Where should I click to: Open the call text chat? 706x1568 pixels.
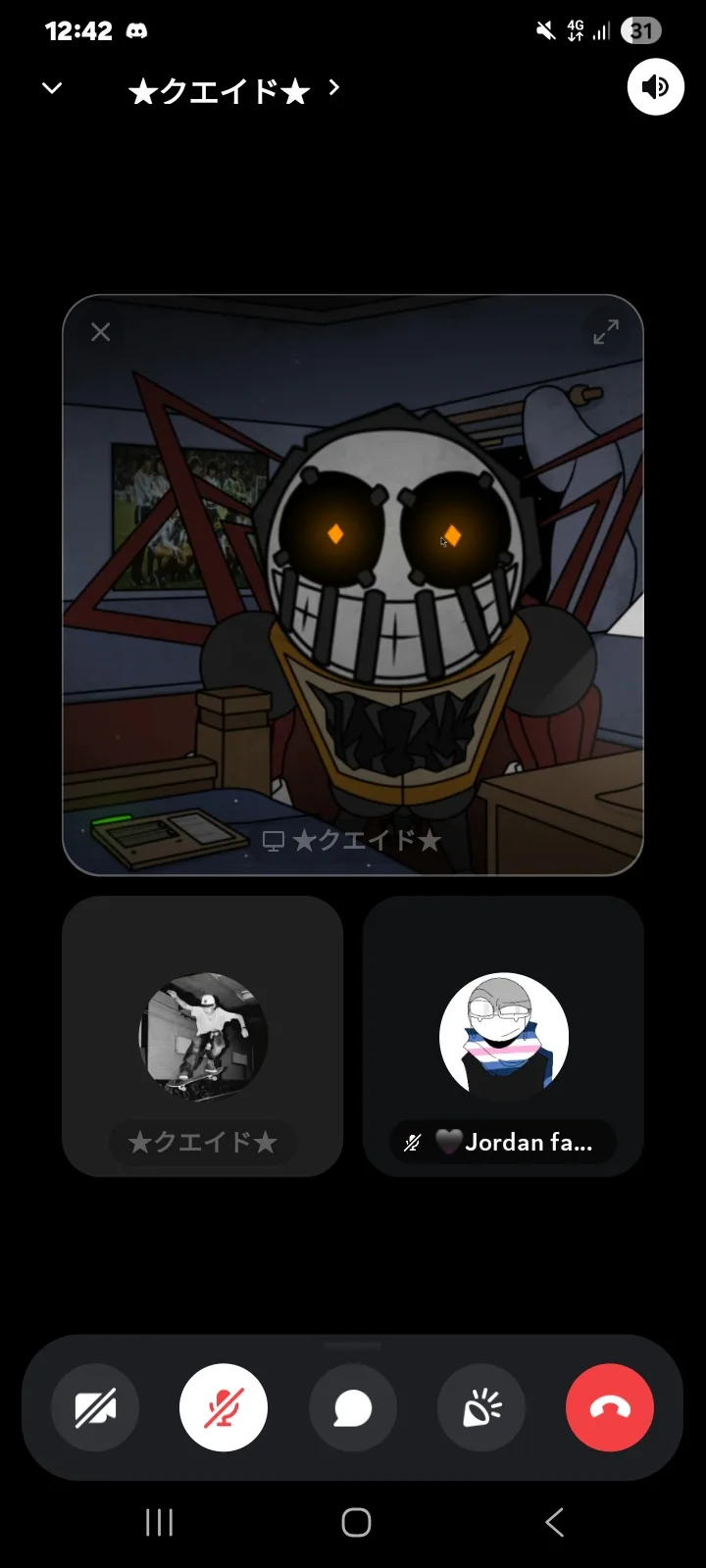(x=353, y=1408)
